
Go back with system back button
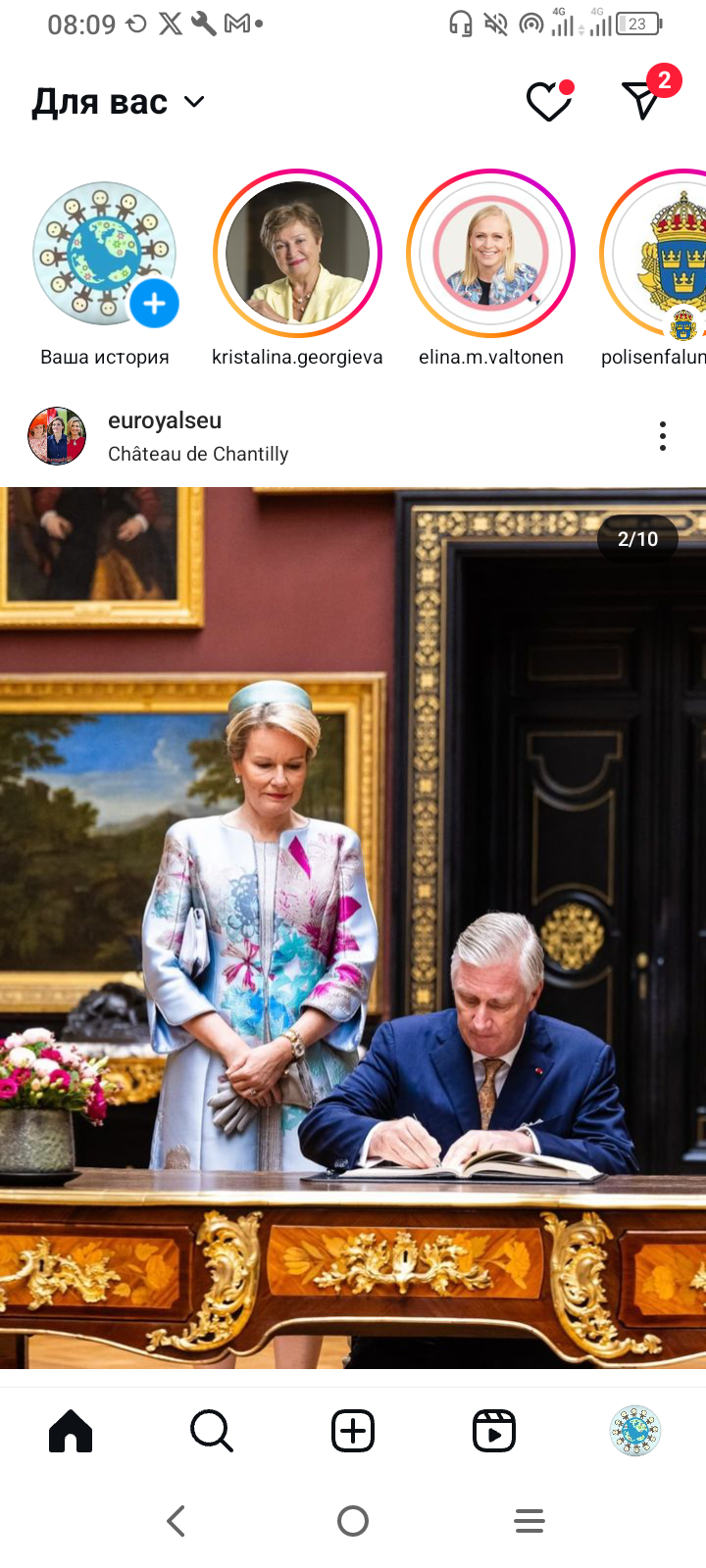(x=176, y=1521)
